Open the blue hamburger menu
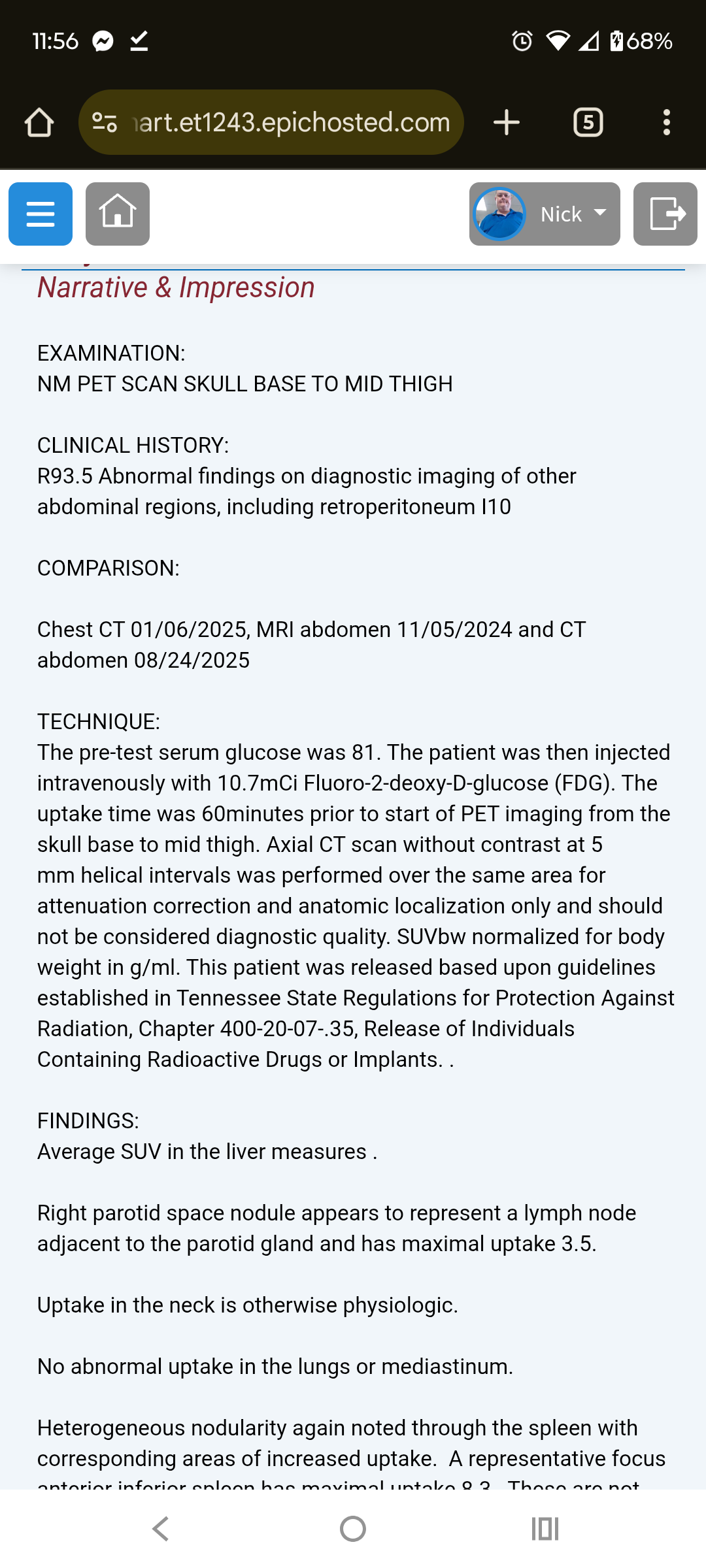The width and height of the screenshot is (706, 1568). tap(41, 214)
